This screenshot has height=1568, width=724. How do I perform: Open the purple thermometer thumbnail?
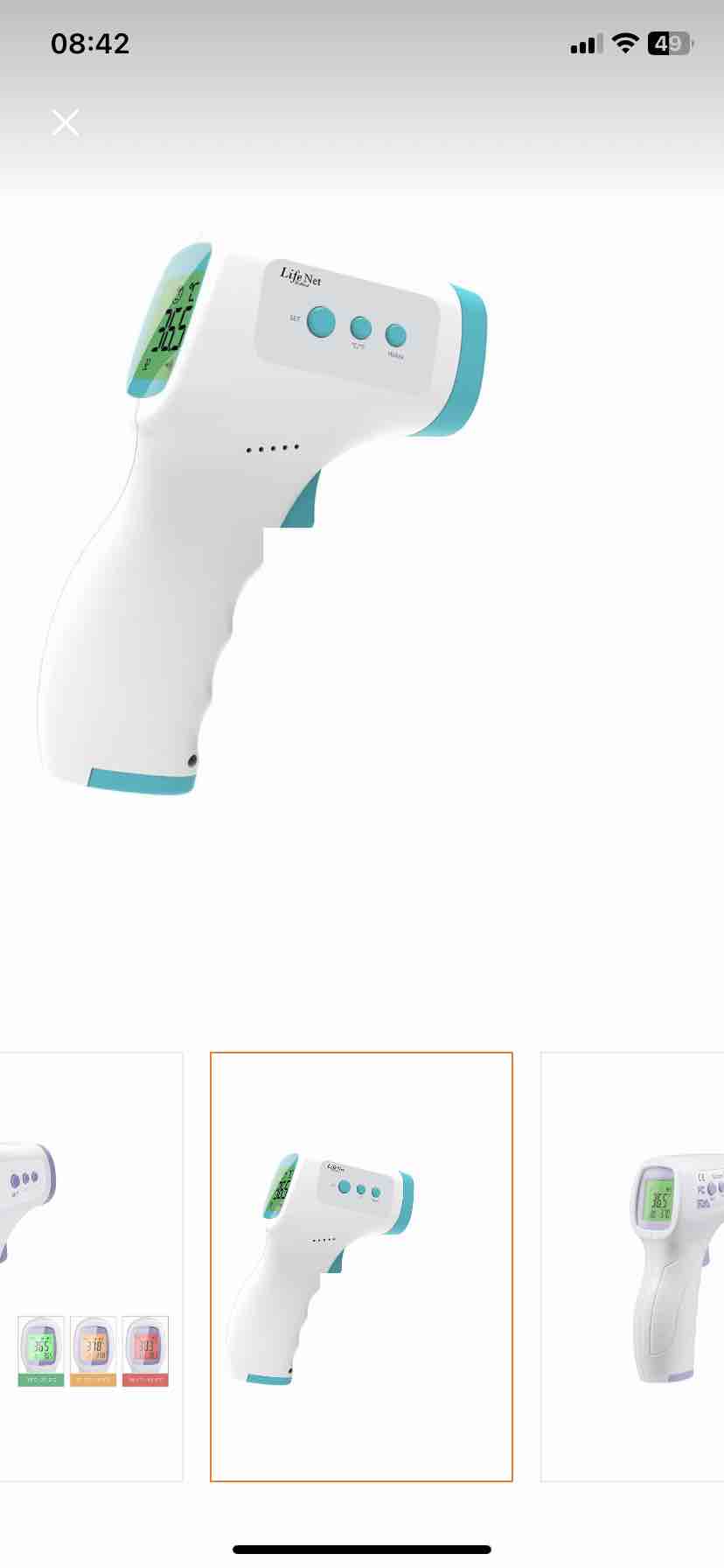click(632, 1266)
